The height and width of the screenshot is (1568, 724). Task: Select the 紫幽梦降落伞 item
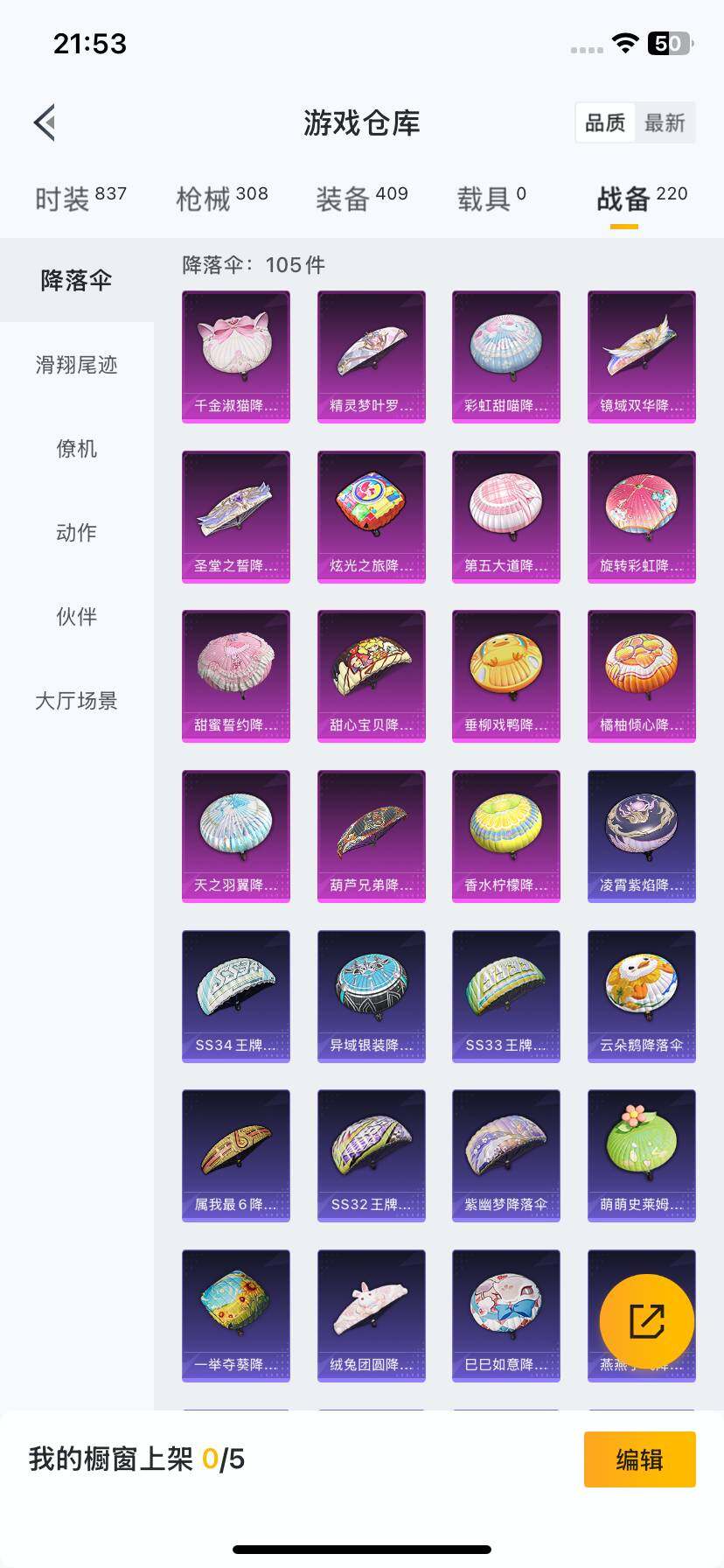pyautogui.click(x=505, y=1155)
